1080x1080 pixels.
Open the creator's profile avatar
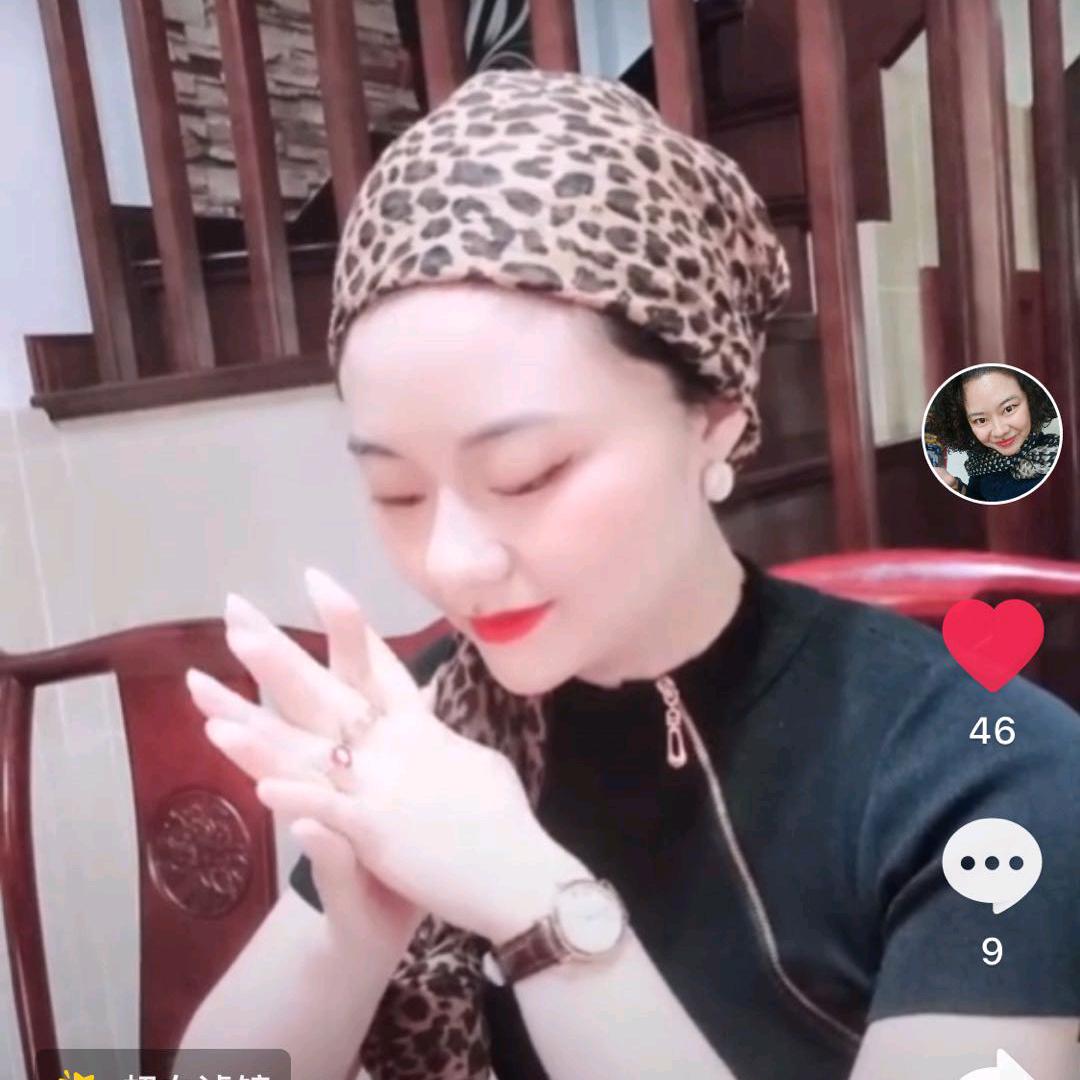click(992, 433)
